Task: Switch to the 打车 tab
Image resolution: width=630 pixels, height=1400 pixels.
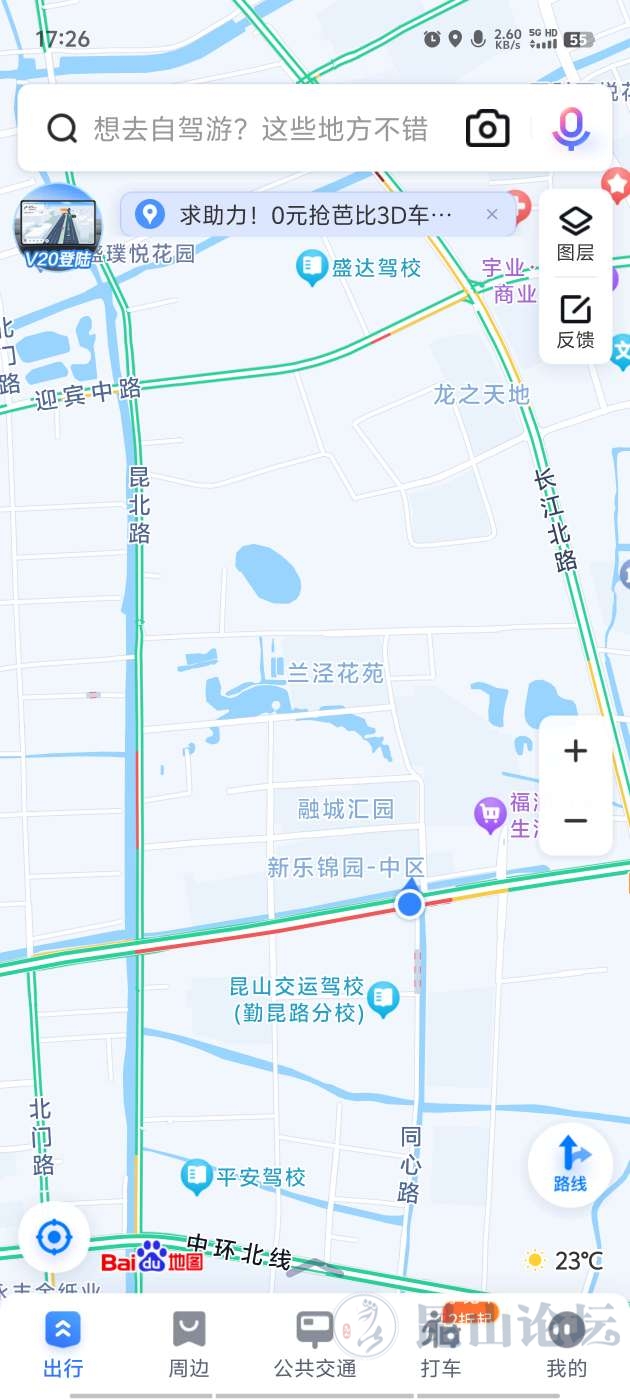Action: coord(441,1345)
